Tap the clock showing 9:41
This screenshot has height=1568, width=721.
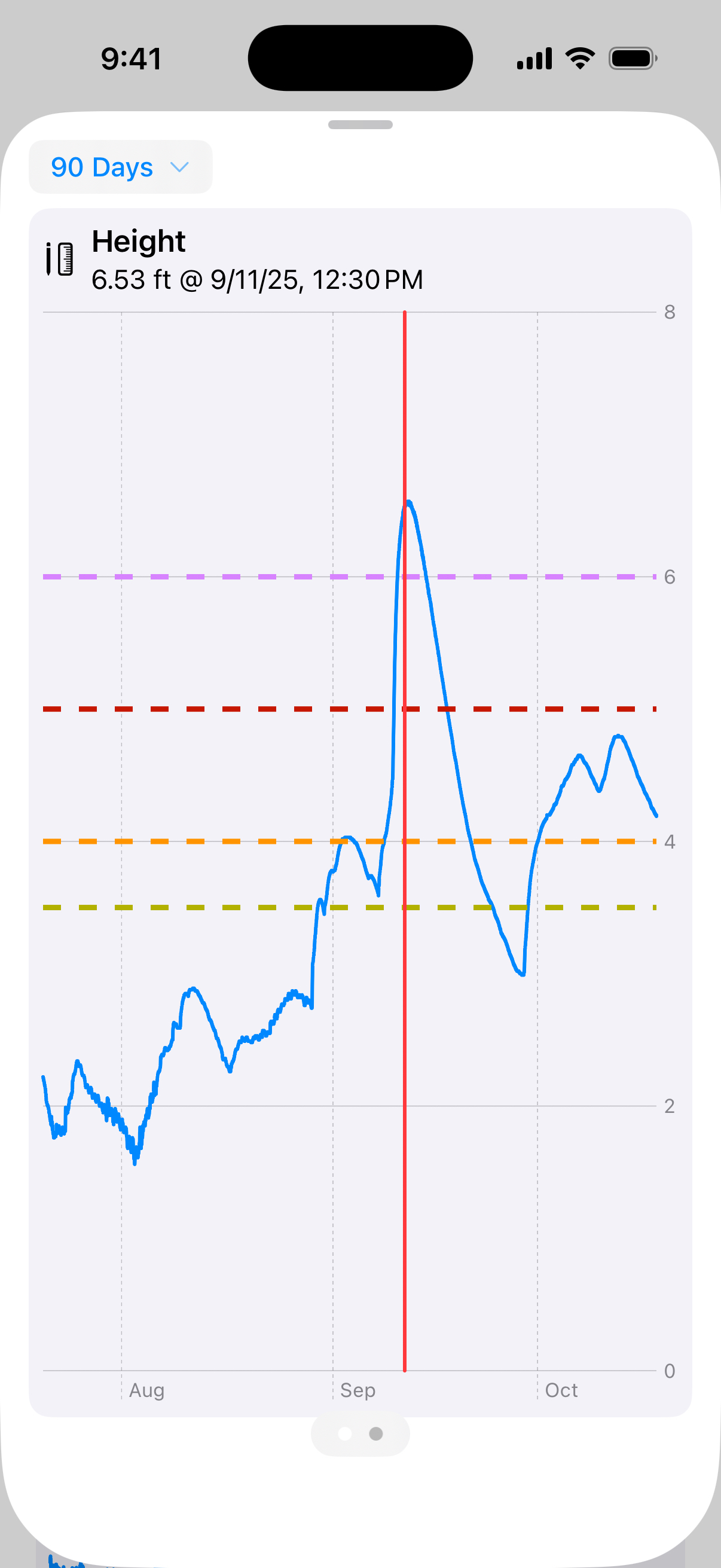pyautogui.click(x=131, y=58)
